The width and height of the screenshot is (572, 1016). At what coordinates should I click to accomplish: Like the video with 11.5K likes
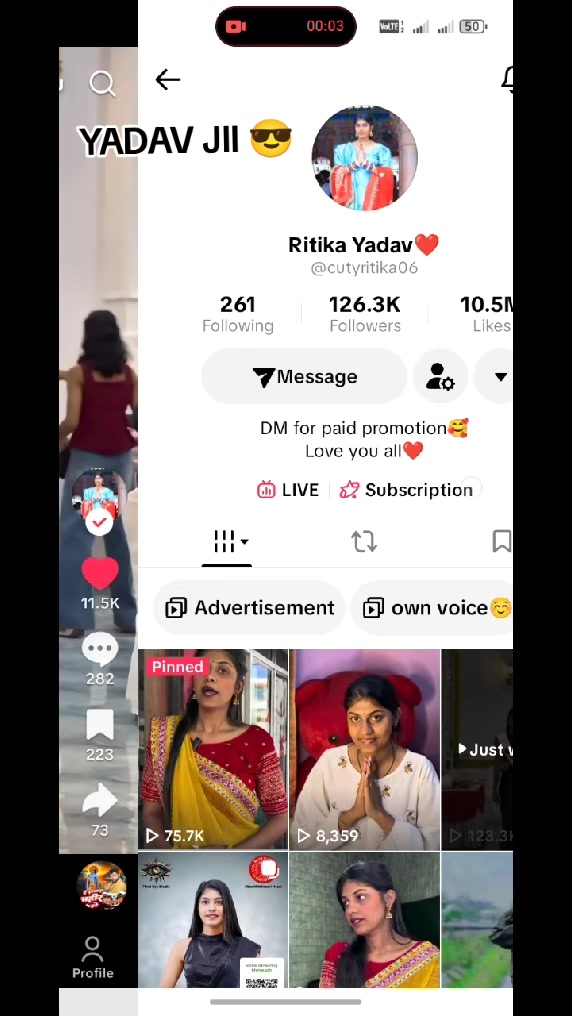click(100, 573)
